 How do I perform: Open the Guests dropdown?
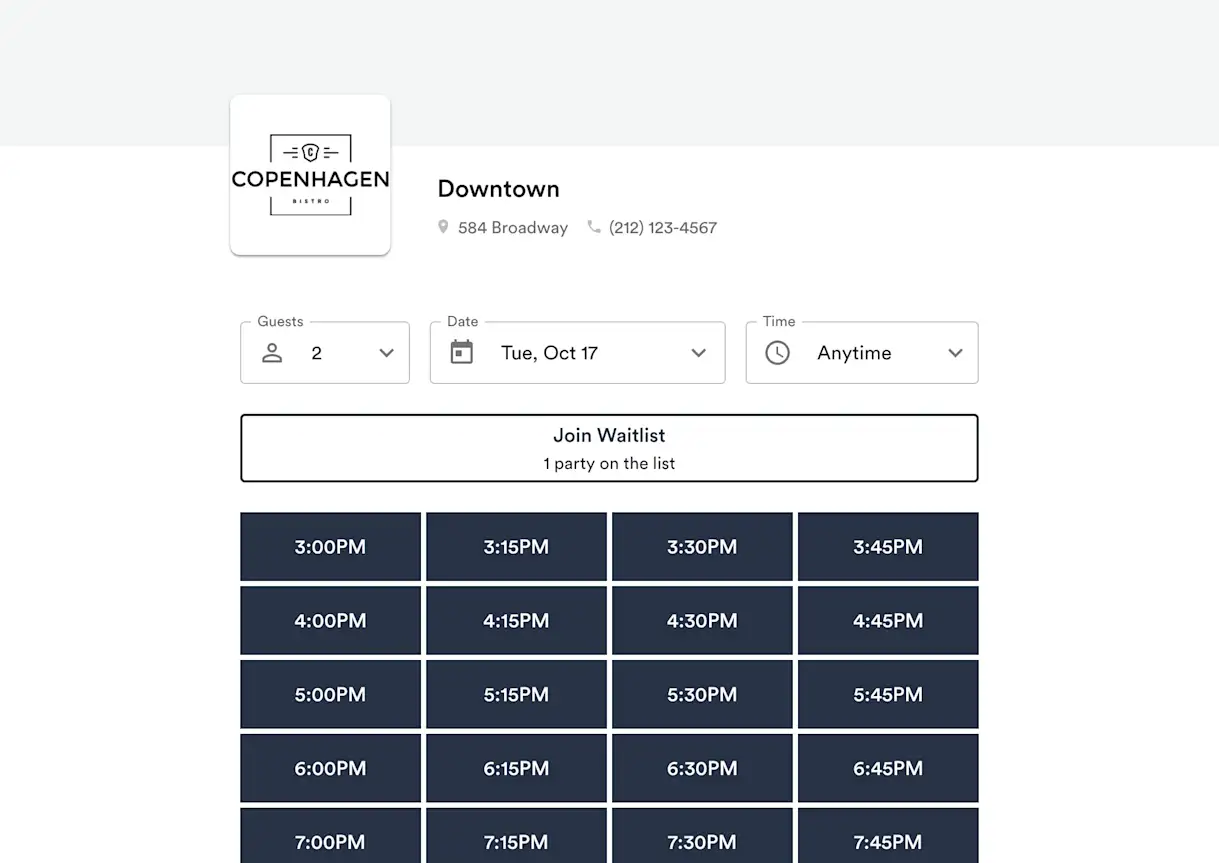pyautogui.click(x=325, y=353)
